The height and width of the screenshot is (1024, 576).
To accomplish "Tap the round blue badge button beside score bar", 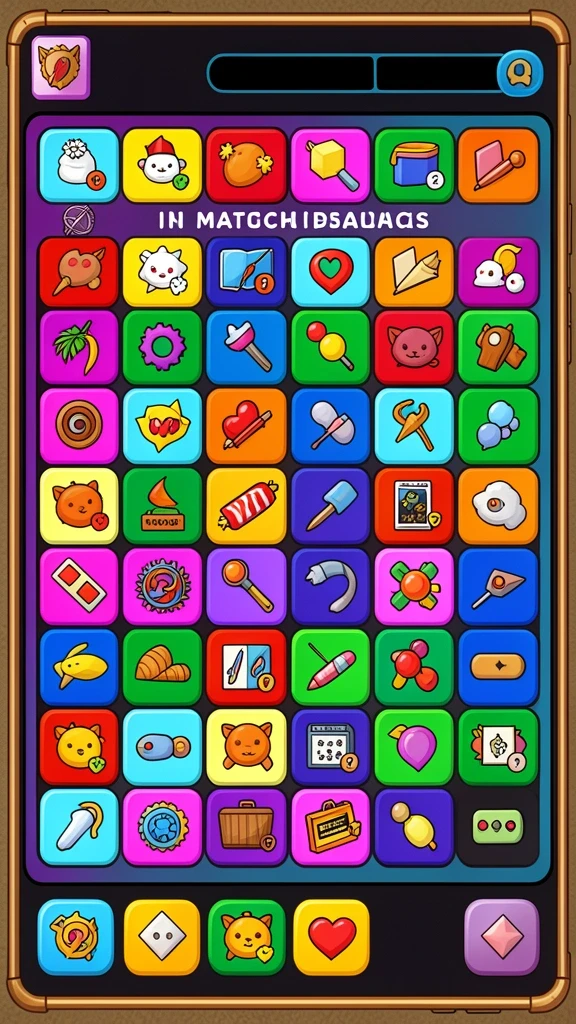I will click(x=520, y=72).
